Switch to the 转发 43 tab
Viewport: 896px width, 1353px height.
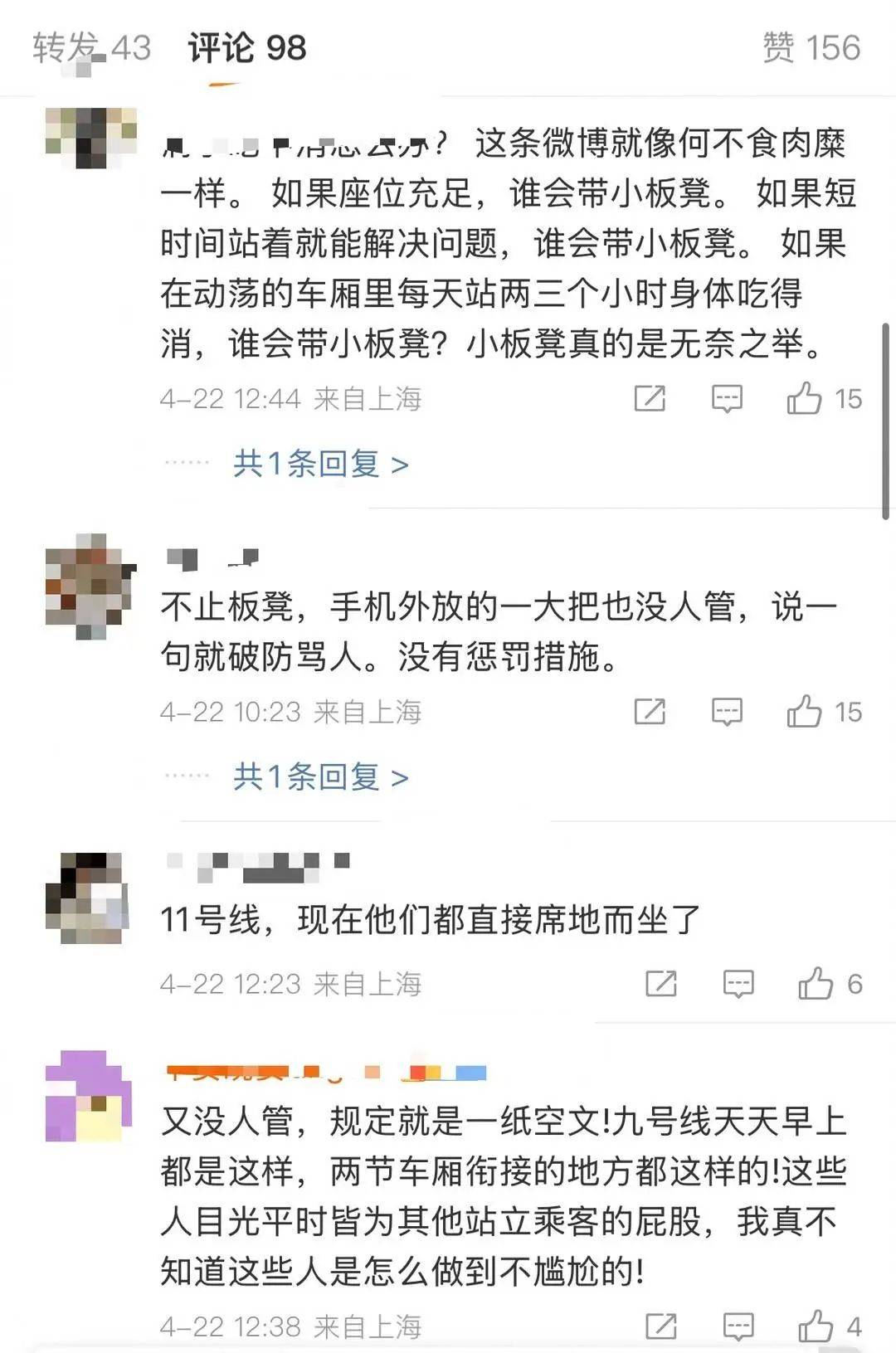click(91, 48)
